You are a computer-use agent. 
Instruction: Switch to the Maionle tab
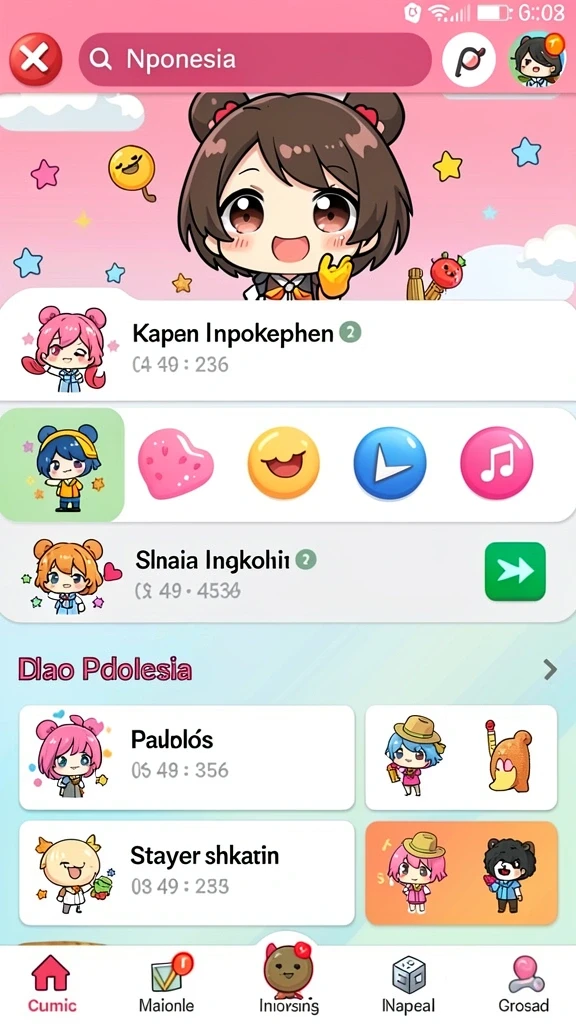[x=166, y=984]
